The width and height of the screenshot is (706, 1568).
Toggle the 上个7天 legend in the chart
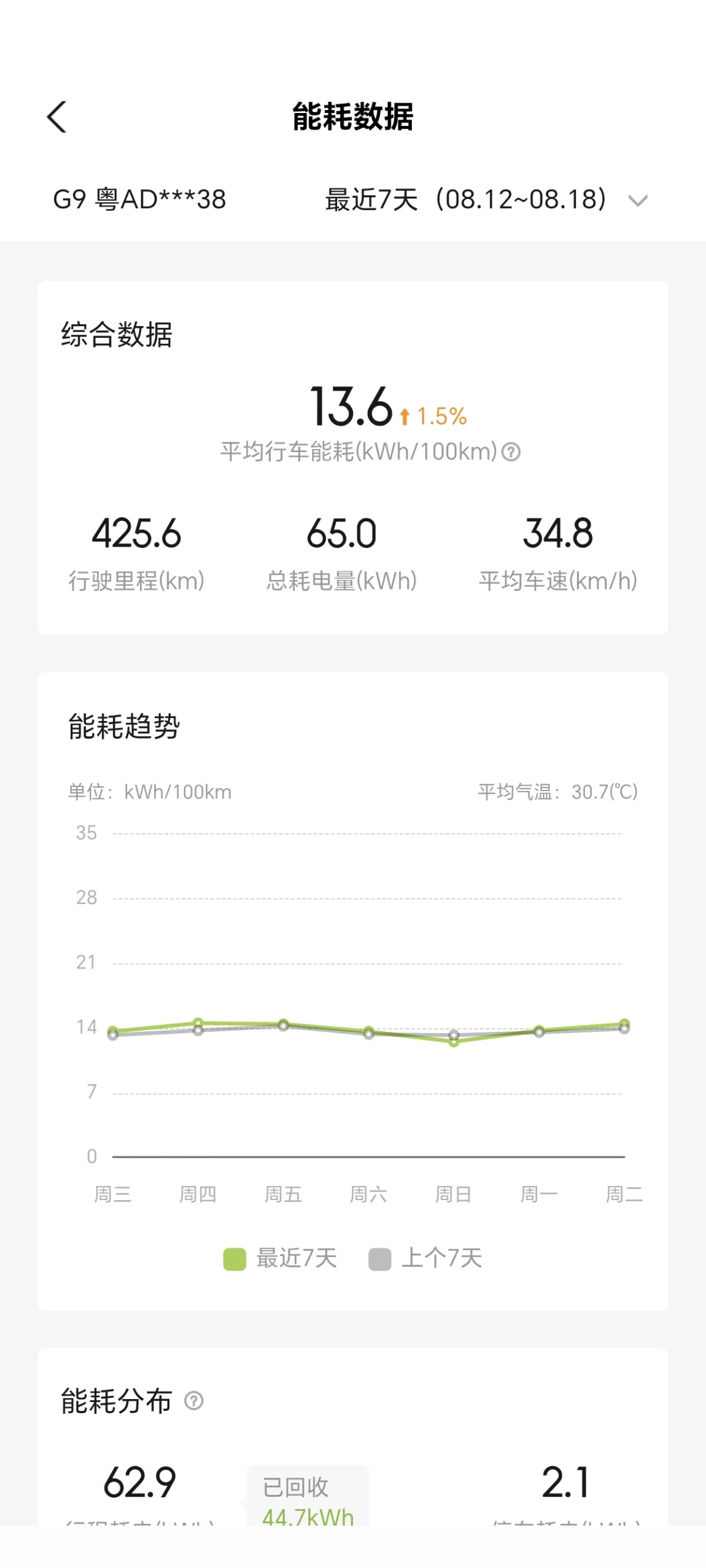click(x=425, y=1258)
